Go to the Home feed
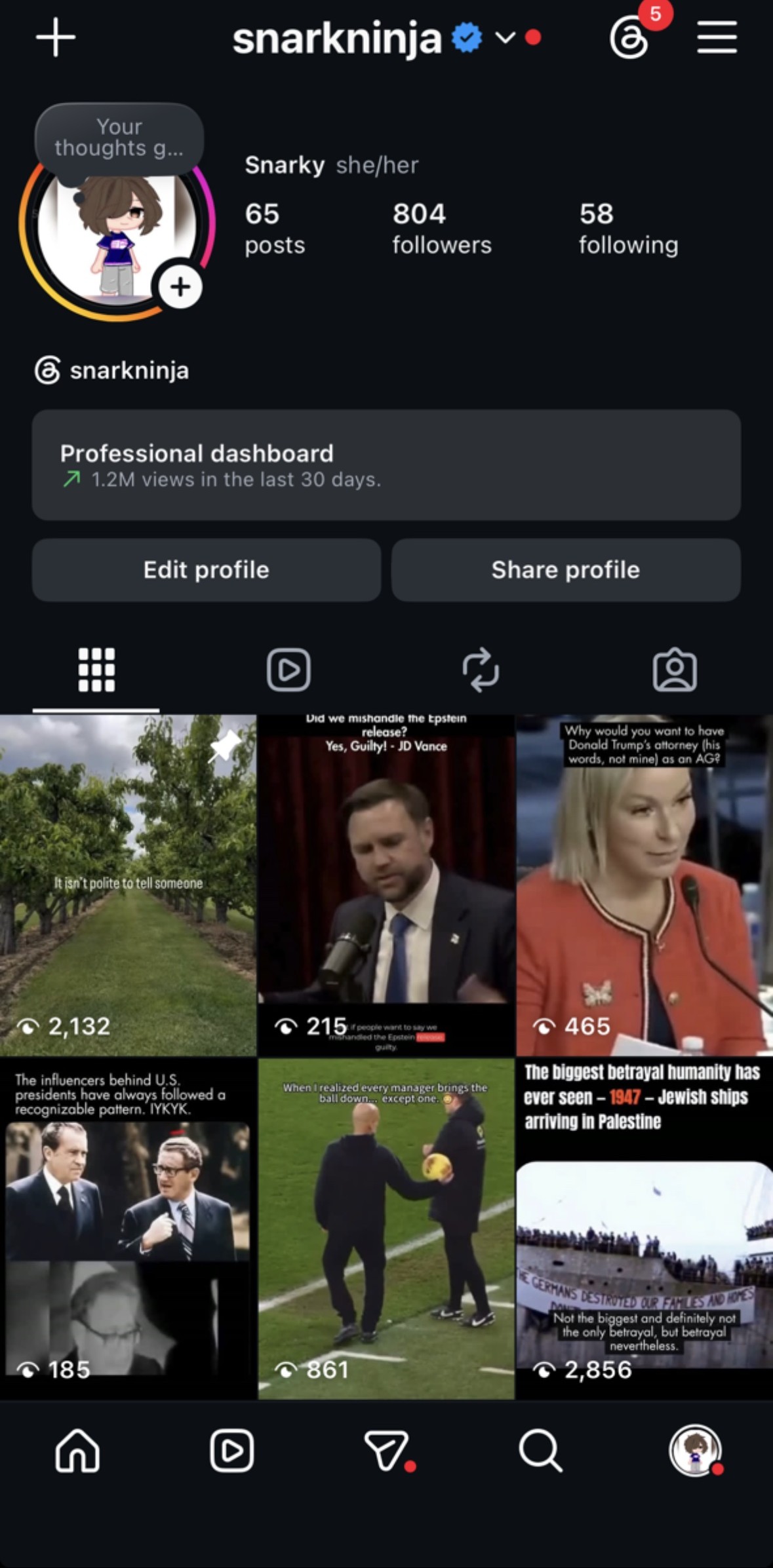This screenshot has width=773, height=1568. (x=77, y=1451)
